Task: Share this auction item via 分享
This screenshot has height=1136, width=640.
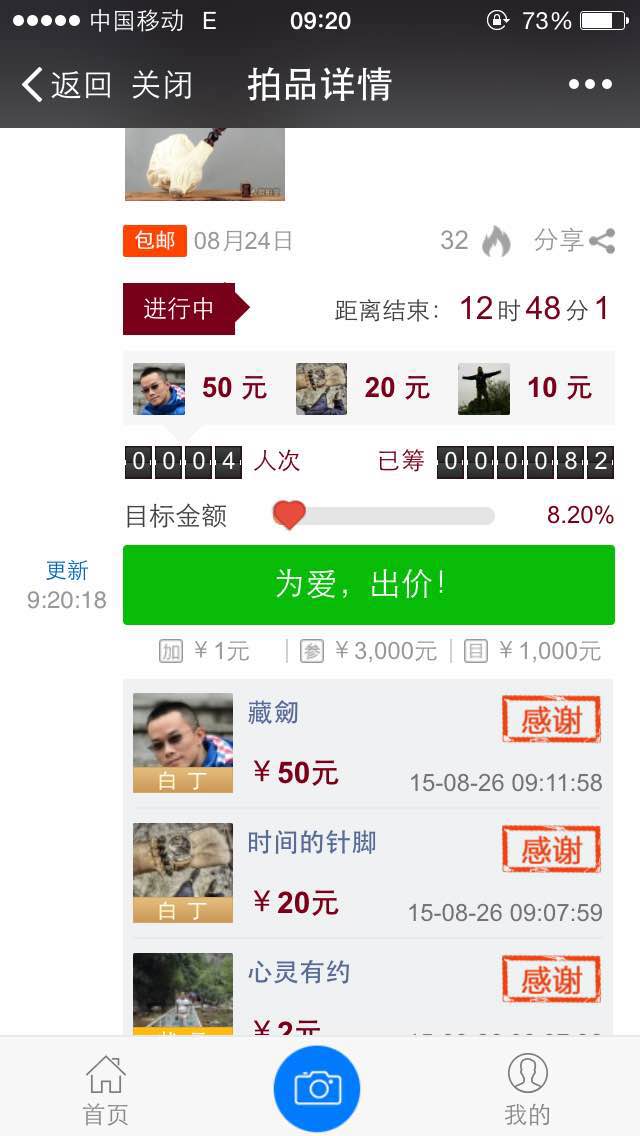Action: click(x=574, y=240)
